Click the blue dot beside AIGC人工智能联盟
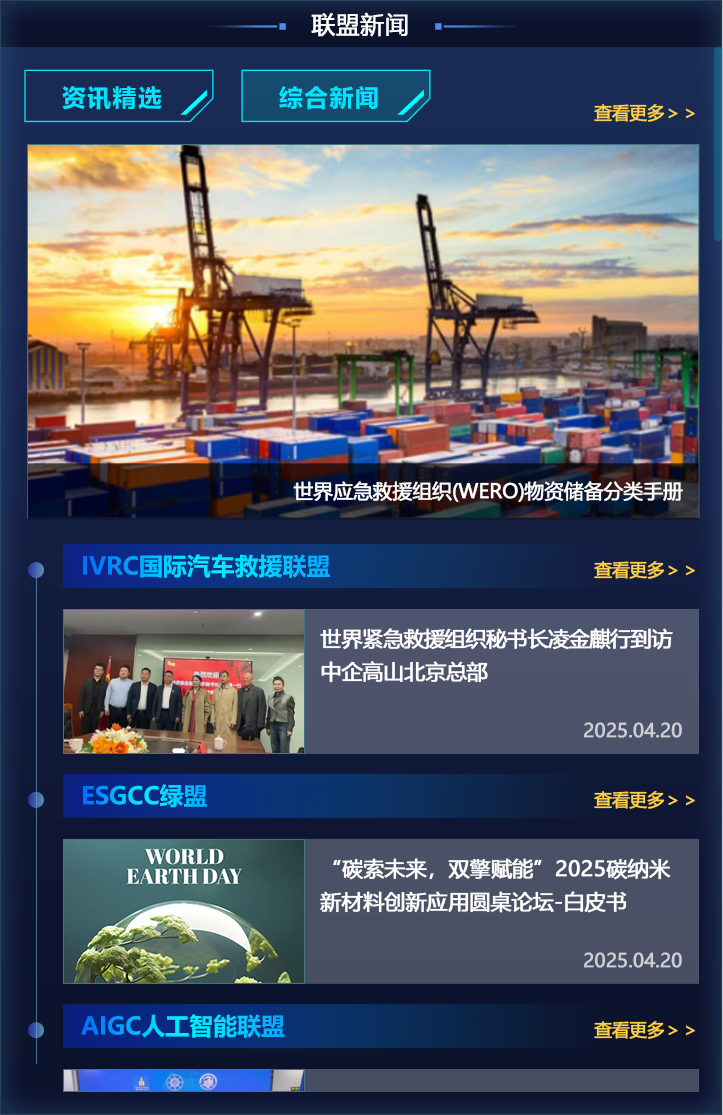This screenshot has width=723, height=1115. [x=36, y=1028]
